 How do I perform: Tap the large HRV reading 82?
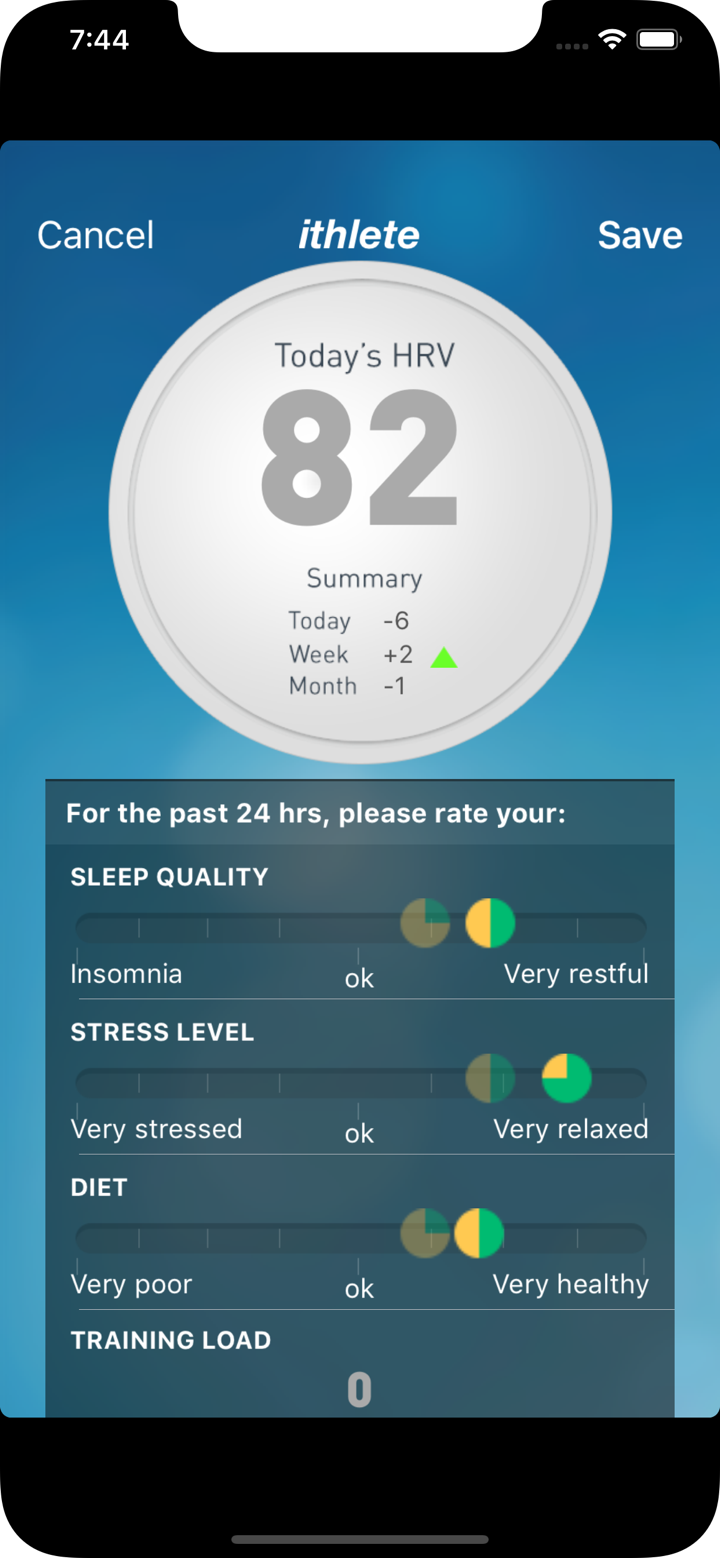362,460
